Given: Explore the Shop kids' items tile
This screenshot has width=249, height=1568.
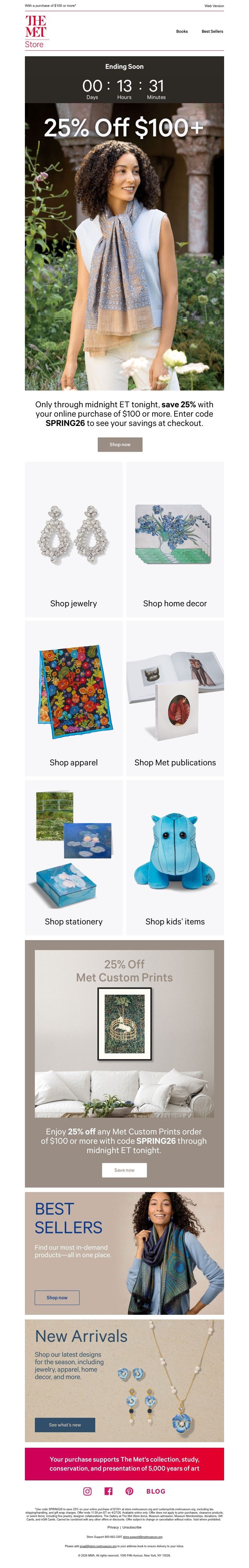Looking at the screenshot, I should click(175, 858).
